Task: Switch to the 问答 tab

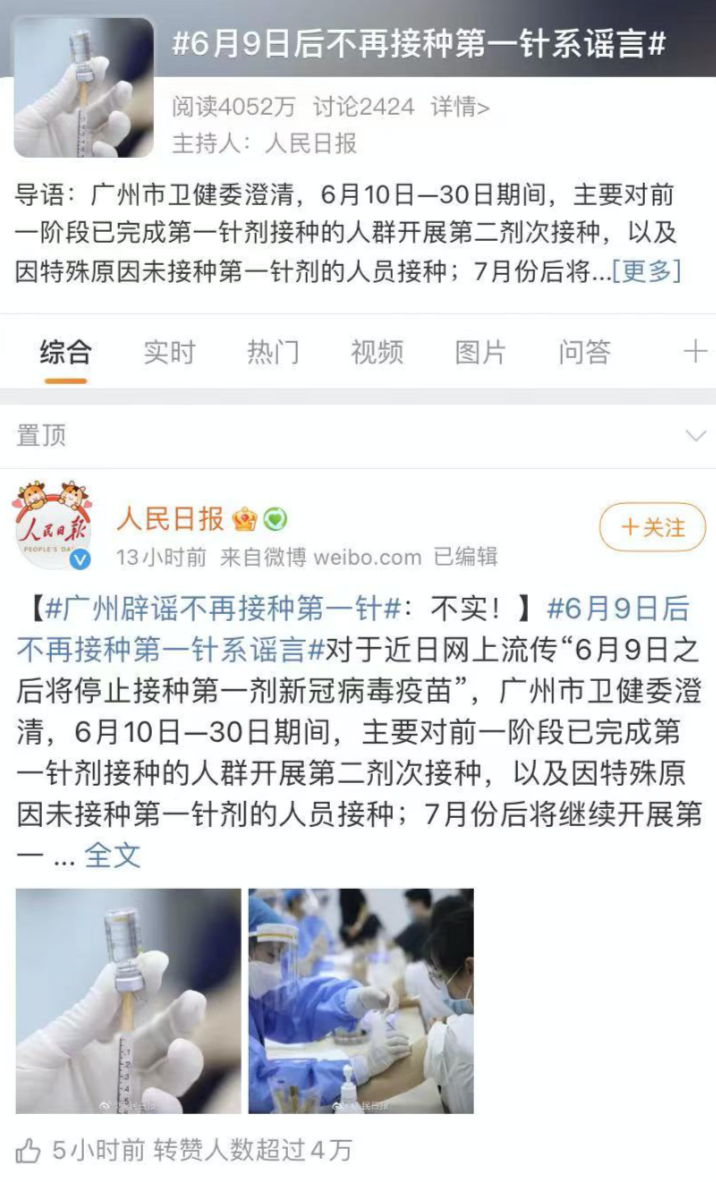Action: coord(584,352)
